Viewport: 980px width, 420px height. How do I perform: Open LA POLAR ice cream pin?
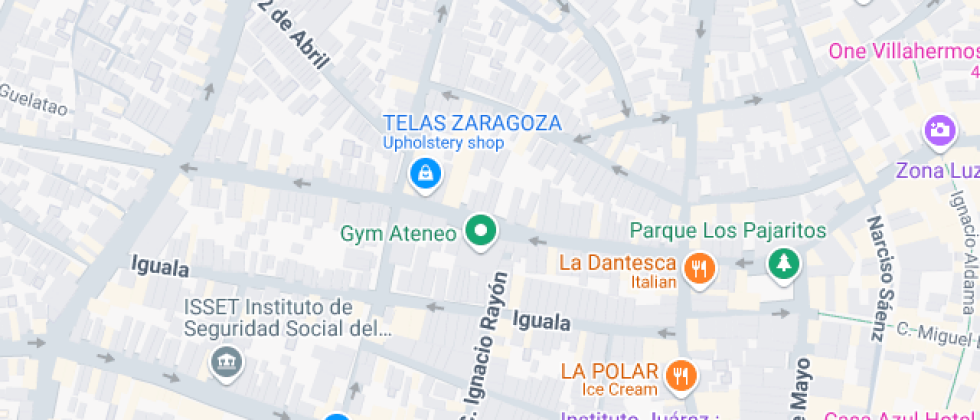[683, 375]
